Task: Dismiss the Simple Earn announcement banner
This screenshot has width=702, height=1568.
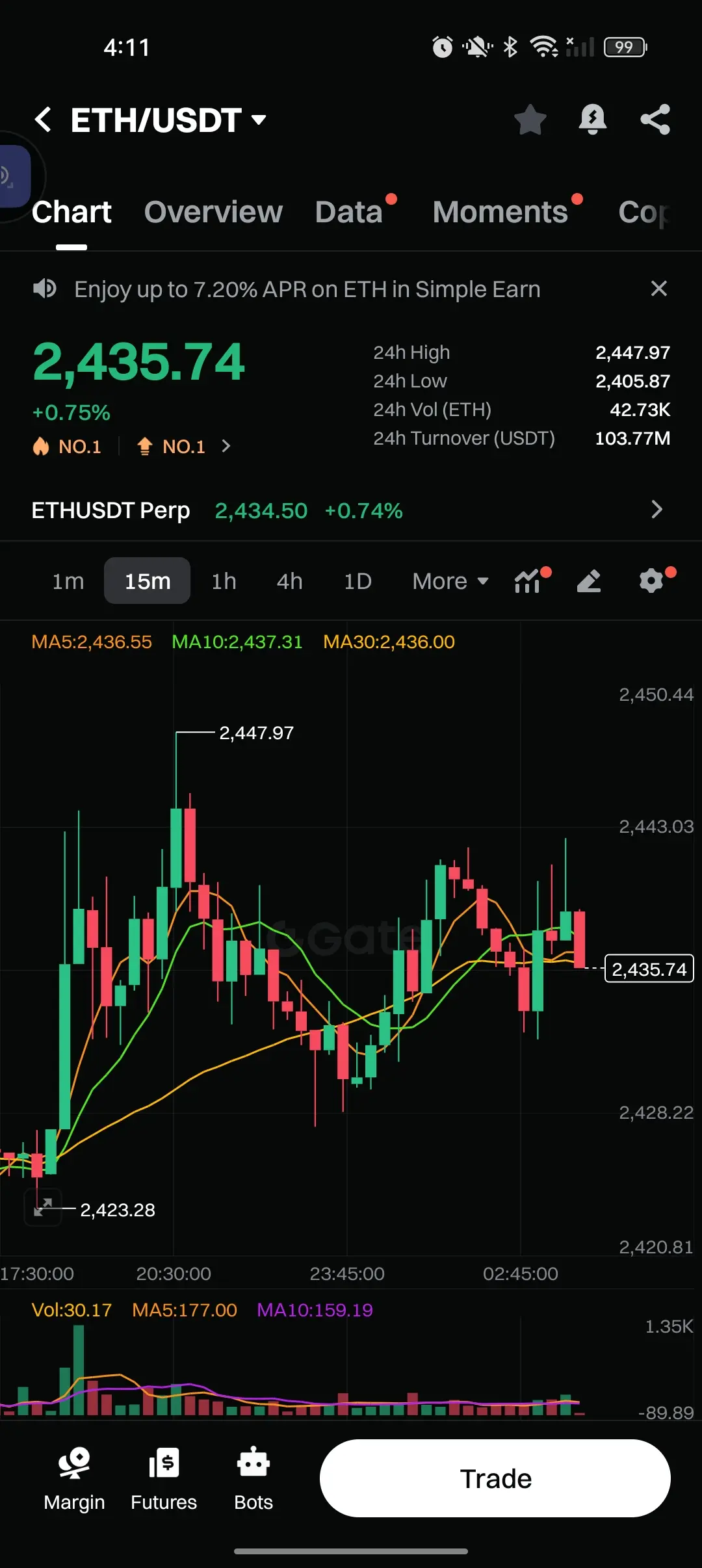Action: pos(658,289)
